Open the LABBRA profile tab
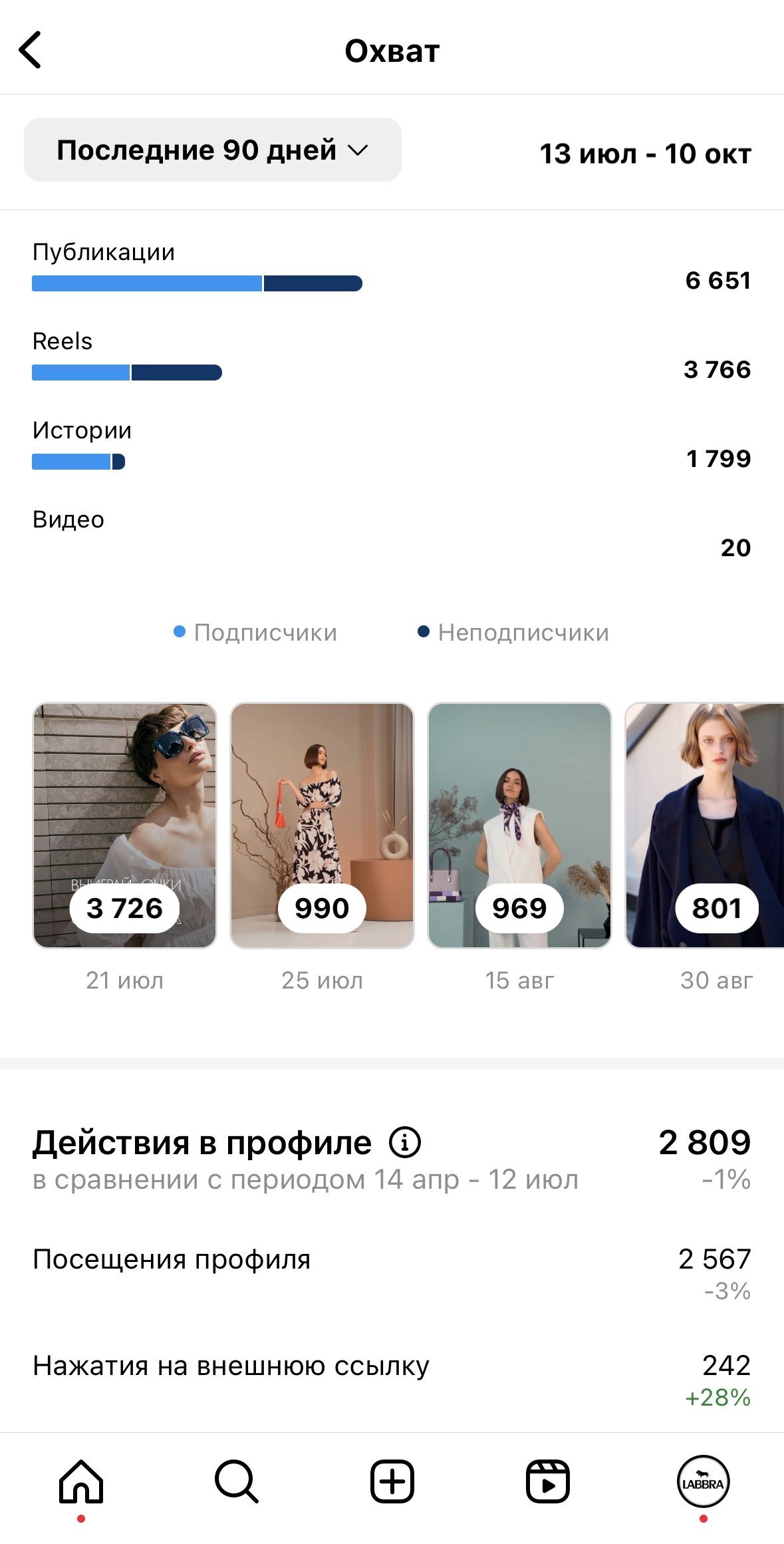The height and width of the screenshot is (1544, 784). click(x=703, y=1482)
